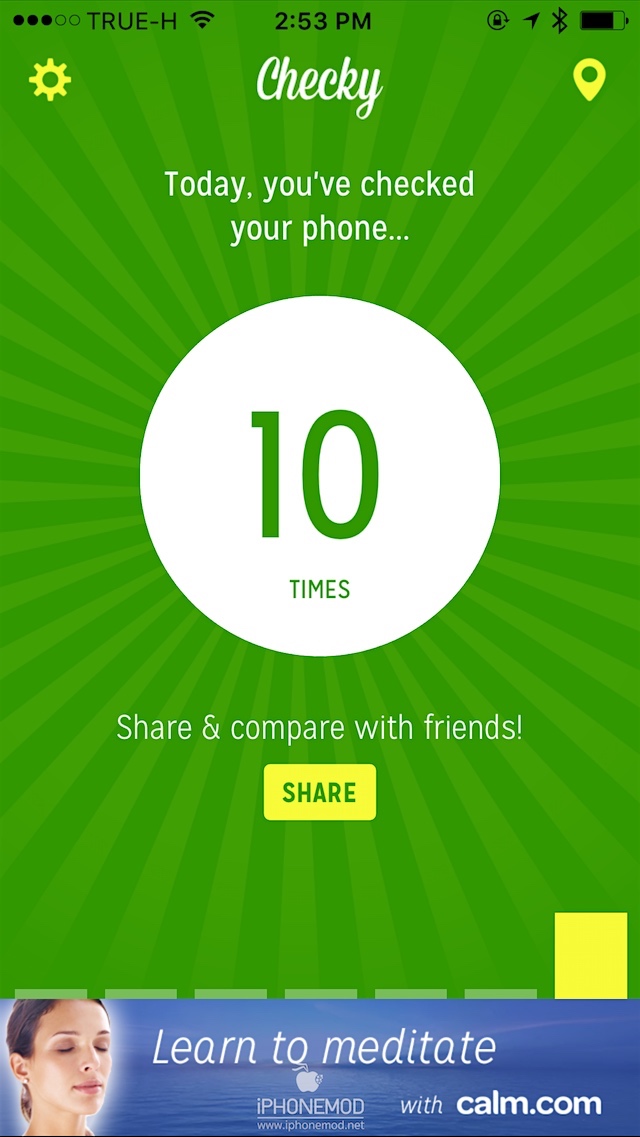
Task: Select today's yellow bar in the chart
Action: point(590,955)
